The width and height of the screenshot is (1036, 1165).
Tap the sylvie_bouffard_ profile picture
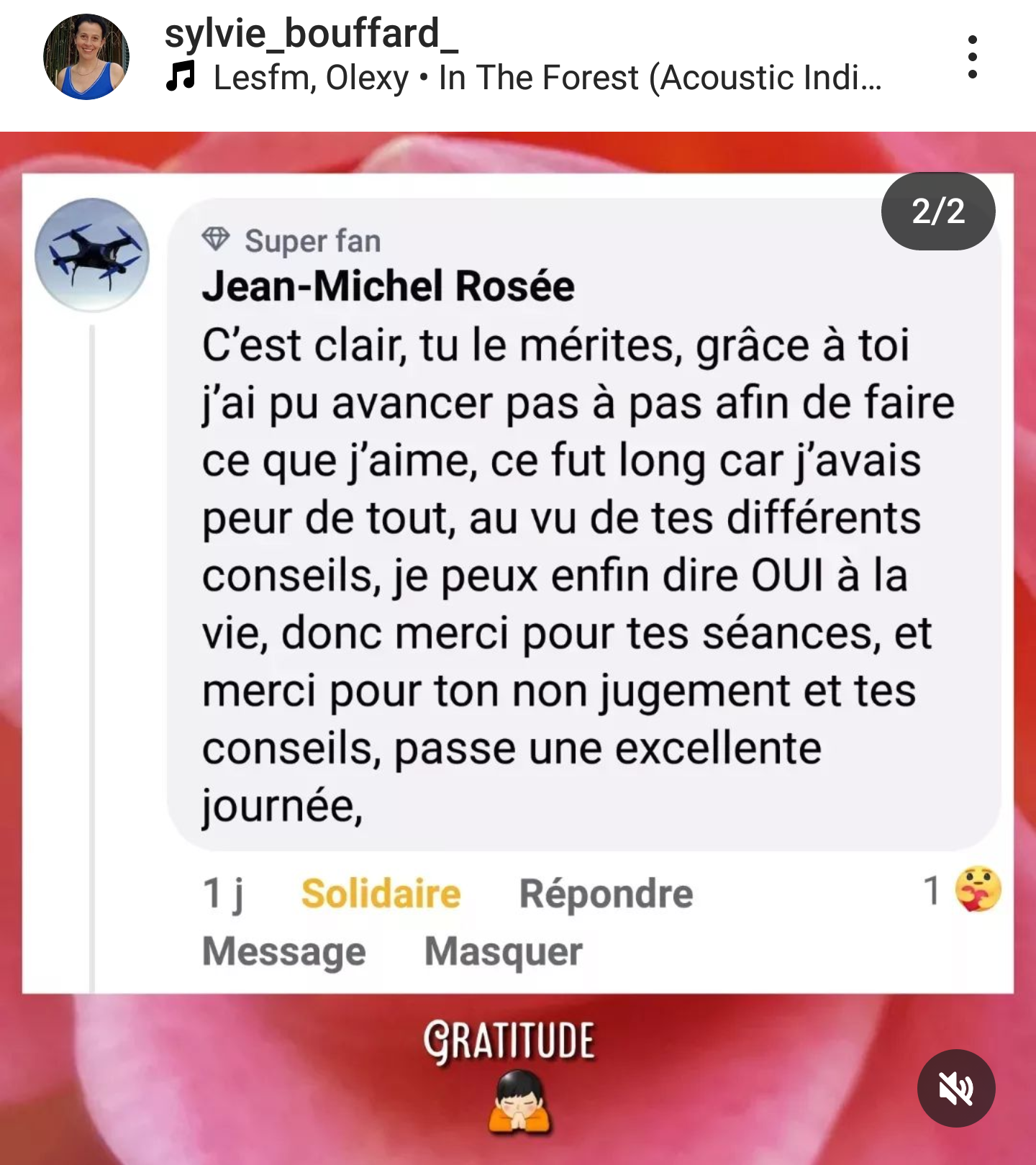pos(86,57)
